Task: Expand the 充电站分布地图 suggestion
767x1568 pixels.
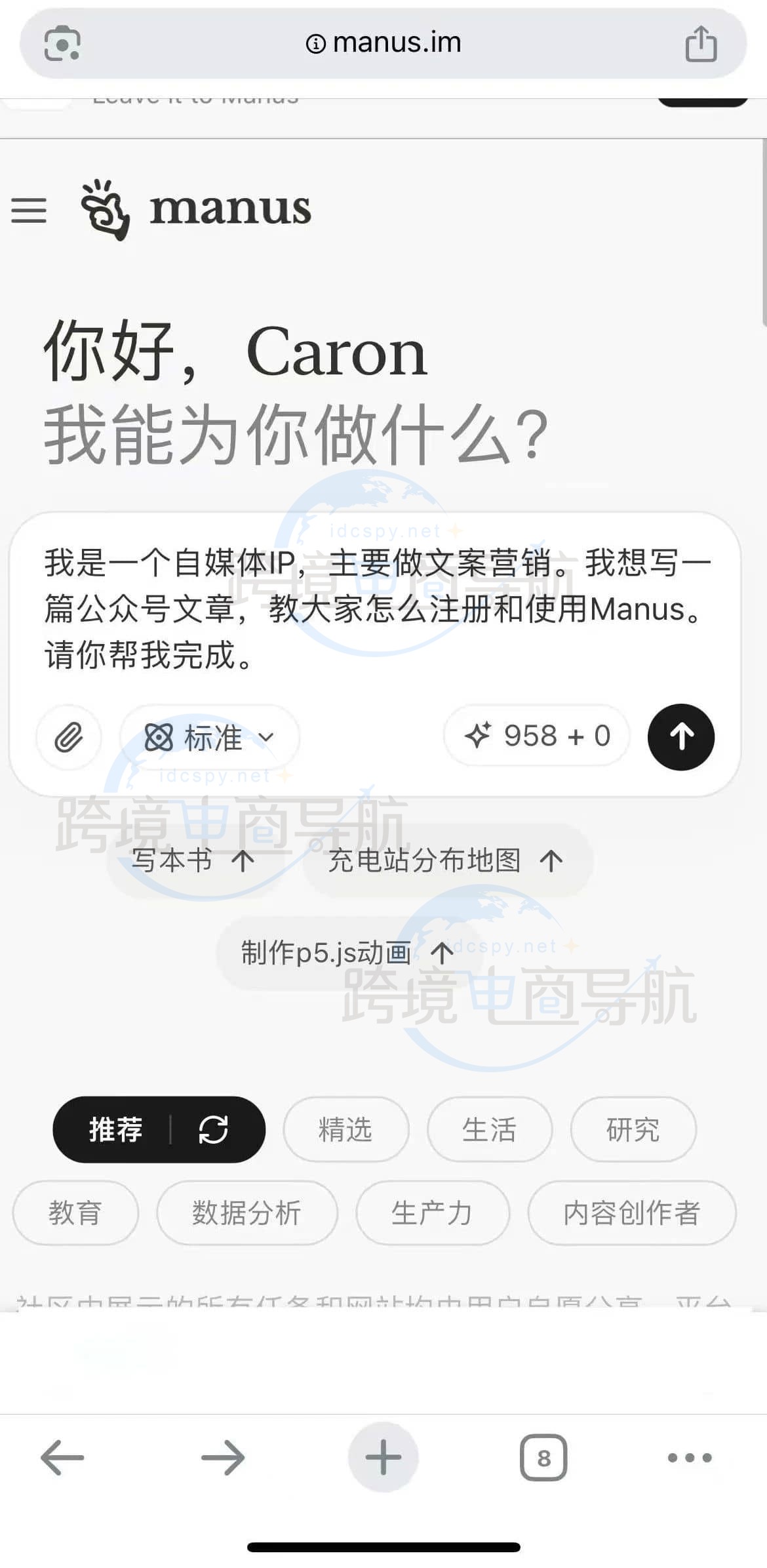Action: coord(446,861)
